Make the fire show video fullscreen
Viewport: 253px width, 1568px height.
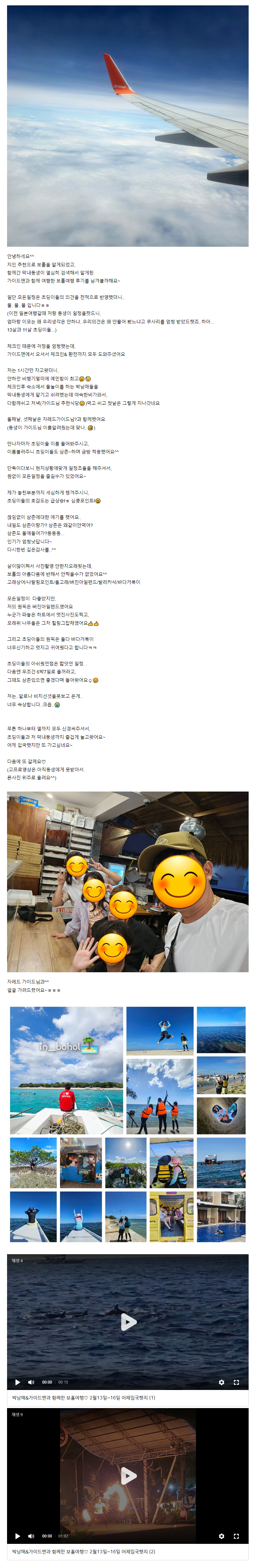236,1536
